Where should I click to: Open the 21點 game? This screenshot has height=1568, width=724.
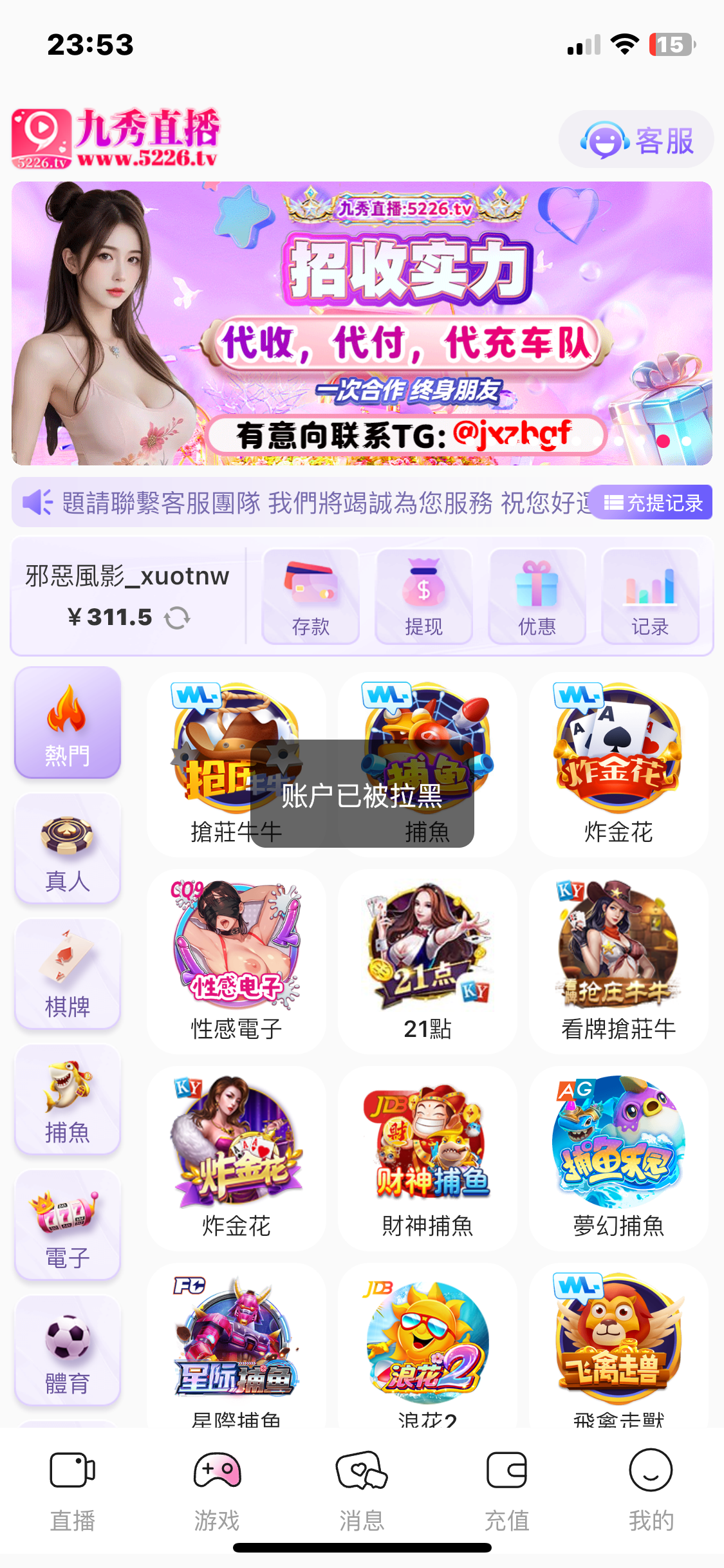pyautogui.click(x=427, y=960)
